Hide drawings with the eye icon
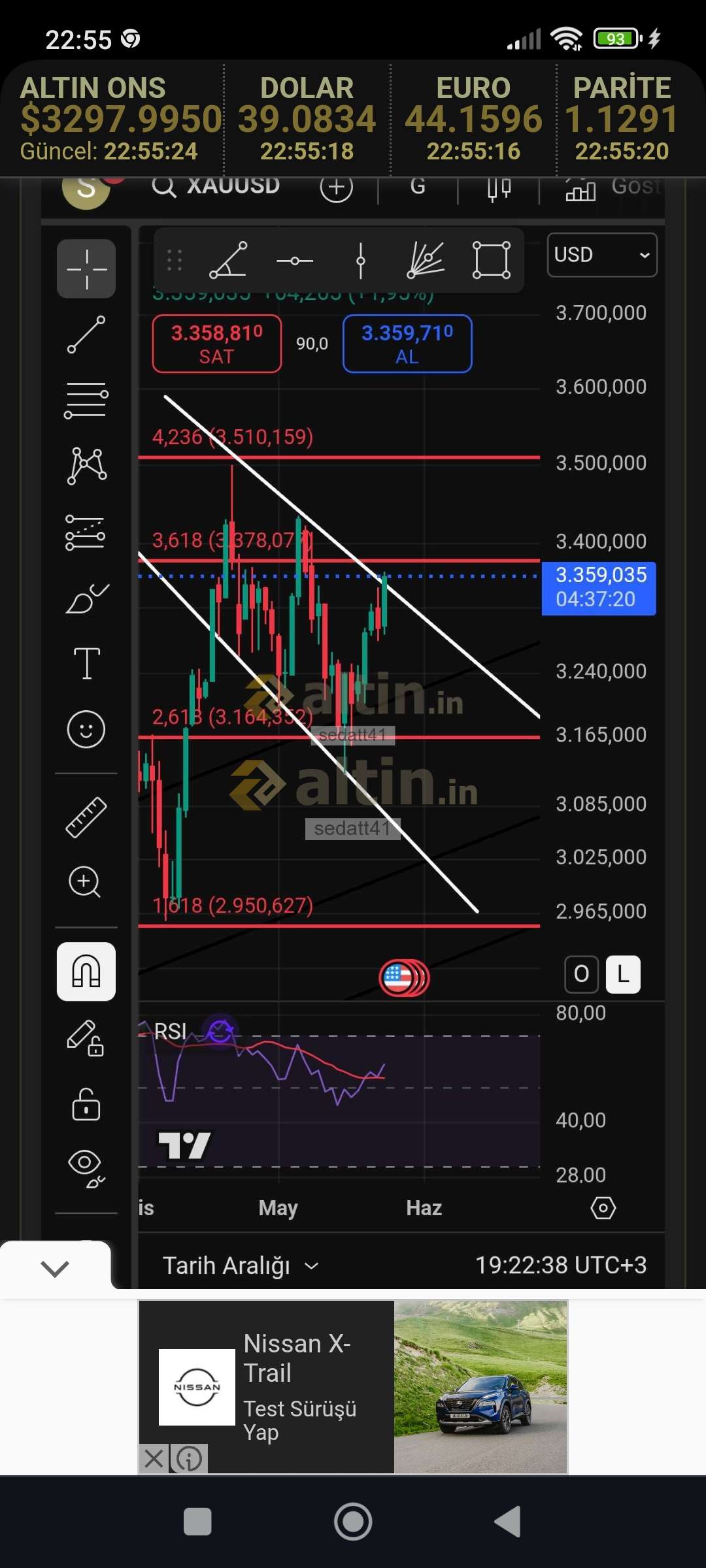The height and width of the screenshot is (1568, 706). tap(86, 1168)
